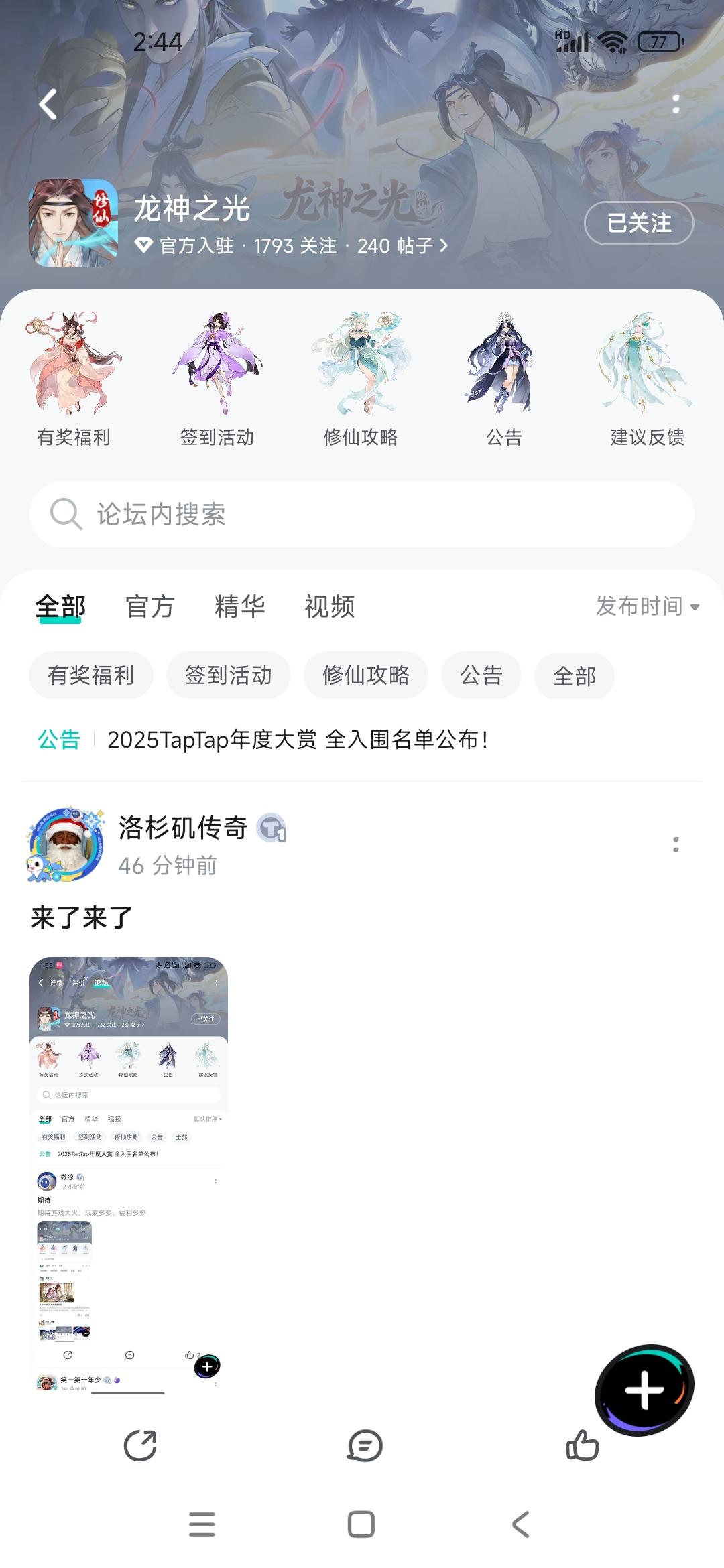Open the forum's overflow menu
This screenshot has width=724, height=1568.
(676, 105)
